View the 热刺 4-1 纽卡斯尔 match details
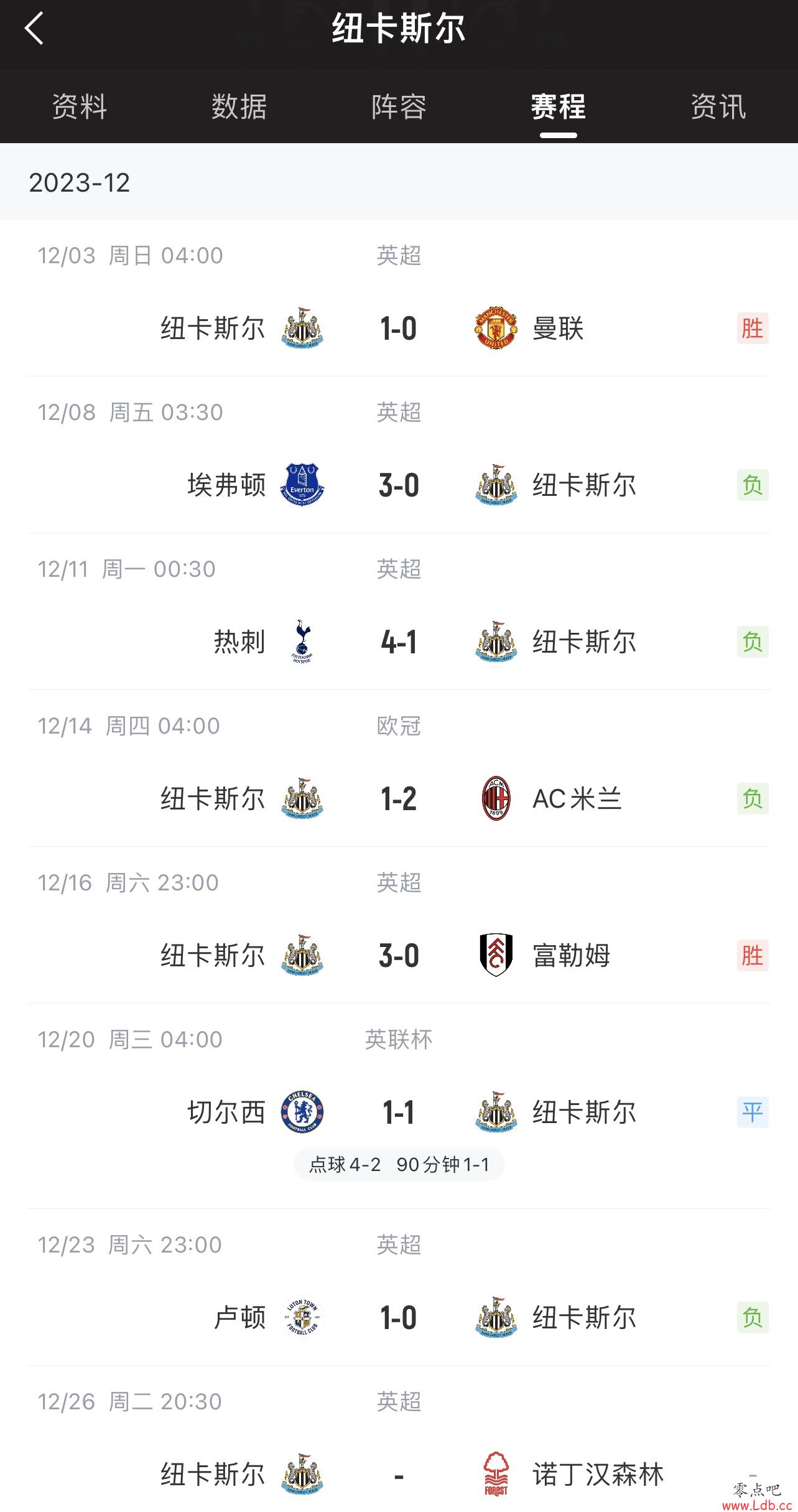This screenshot has width=798, height=1512. coord(399,612)
